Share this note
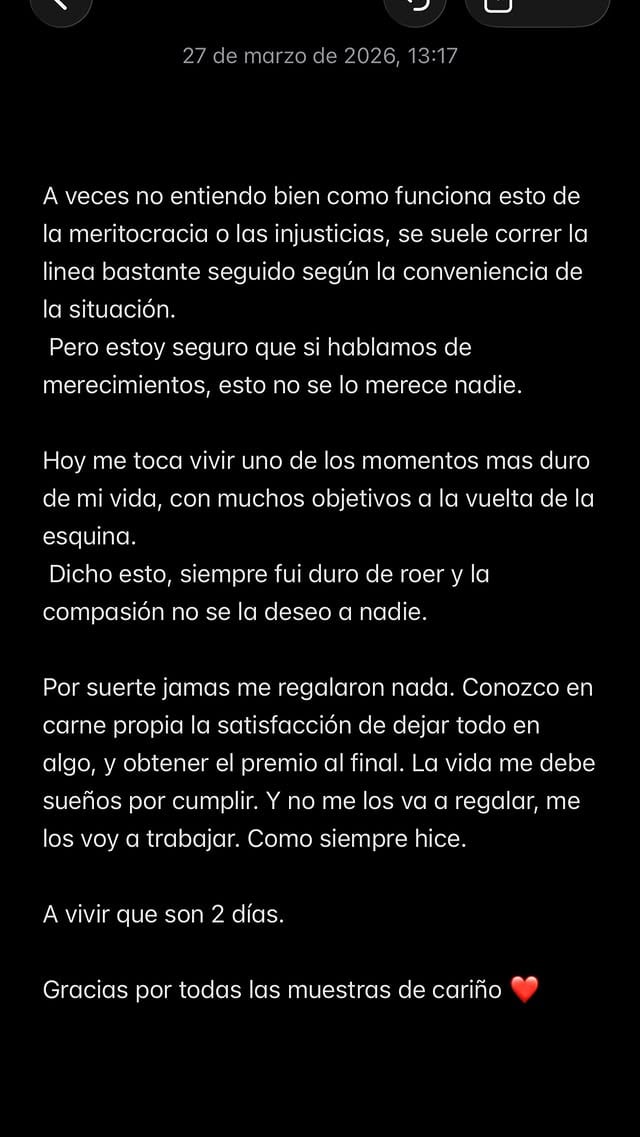This screenshot has height=1137, width=640. (x=500, y=7)
